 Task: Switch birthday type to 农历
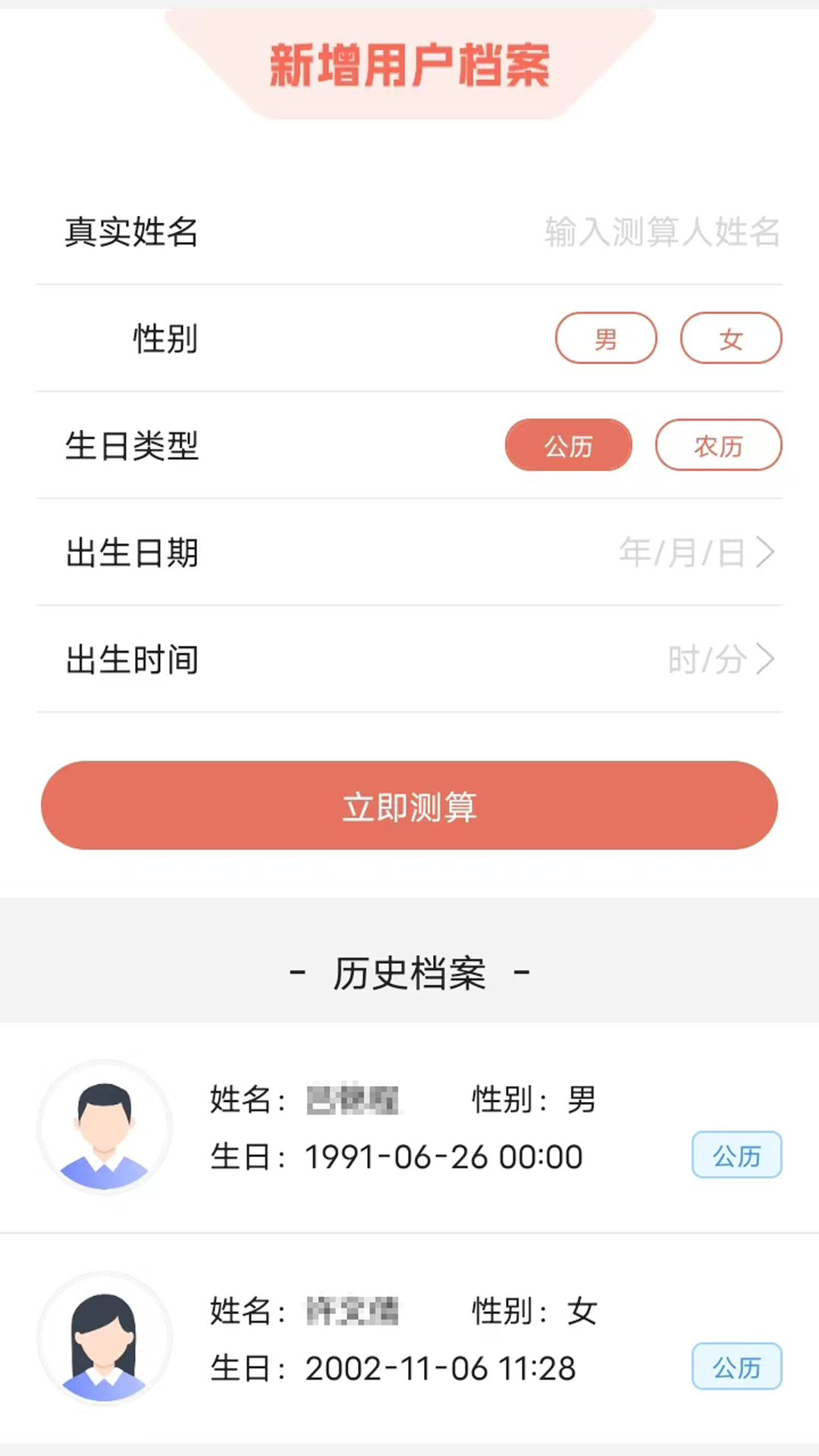[x=718, y=445]
